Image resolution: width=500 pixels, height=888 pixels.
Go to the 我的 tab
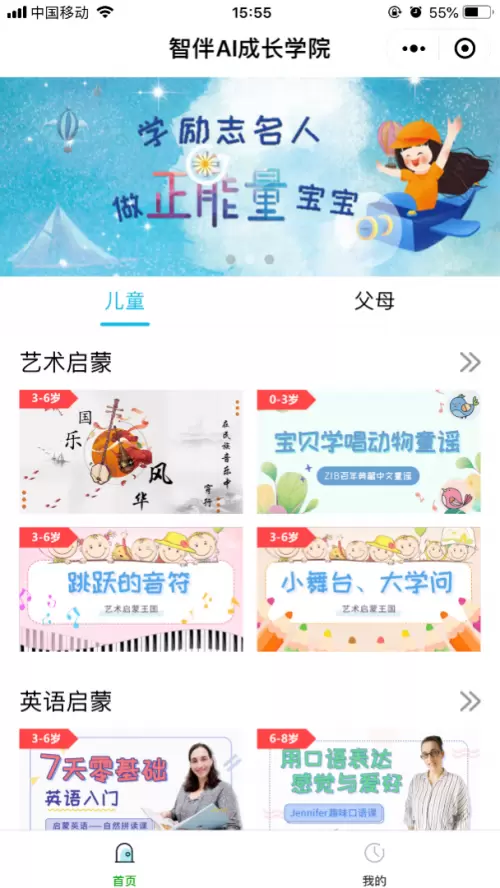[x=374, y=864]
